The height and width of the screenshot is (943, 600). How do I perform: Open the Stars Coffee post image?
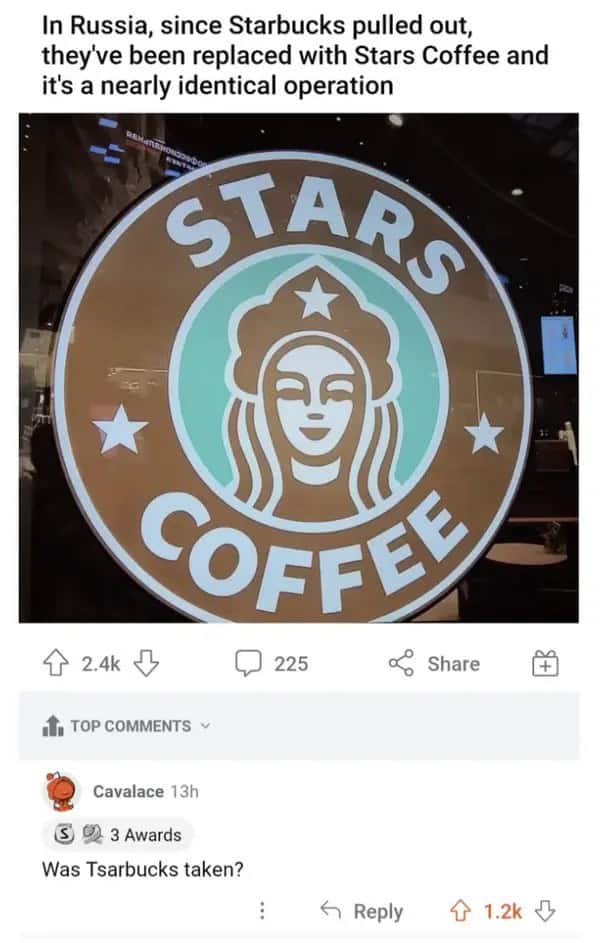tap(298, 368)
